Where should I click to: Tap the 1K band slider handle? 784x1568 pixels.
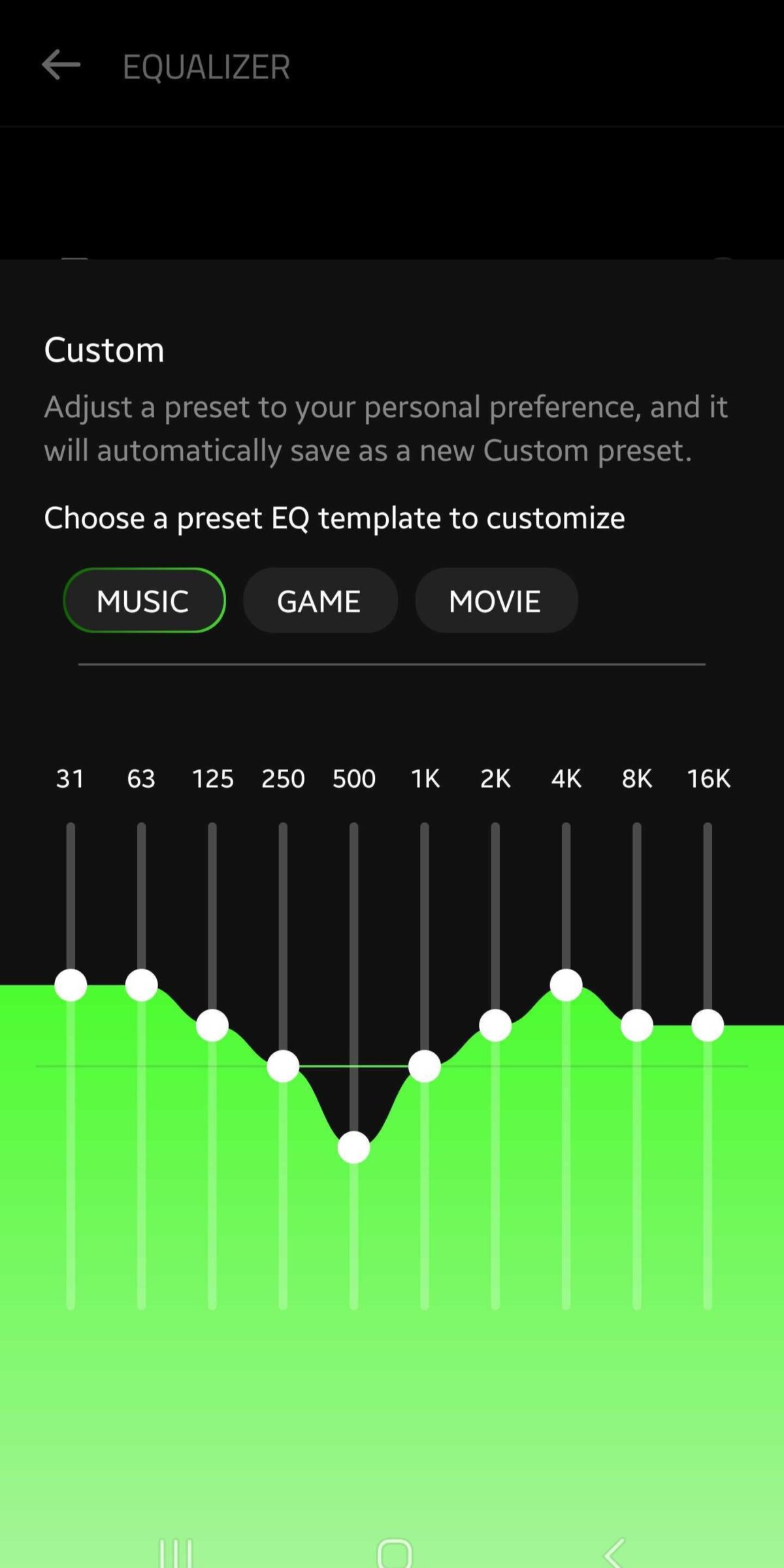(425, 1066)
